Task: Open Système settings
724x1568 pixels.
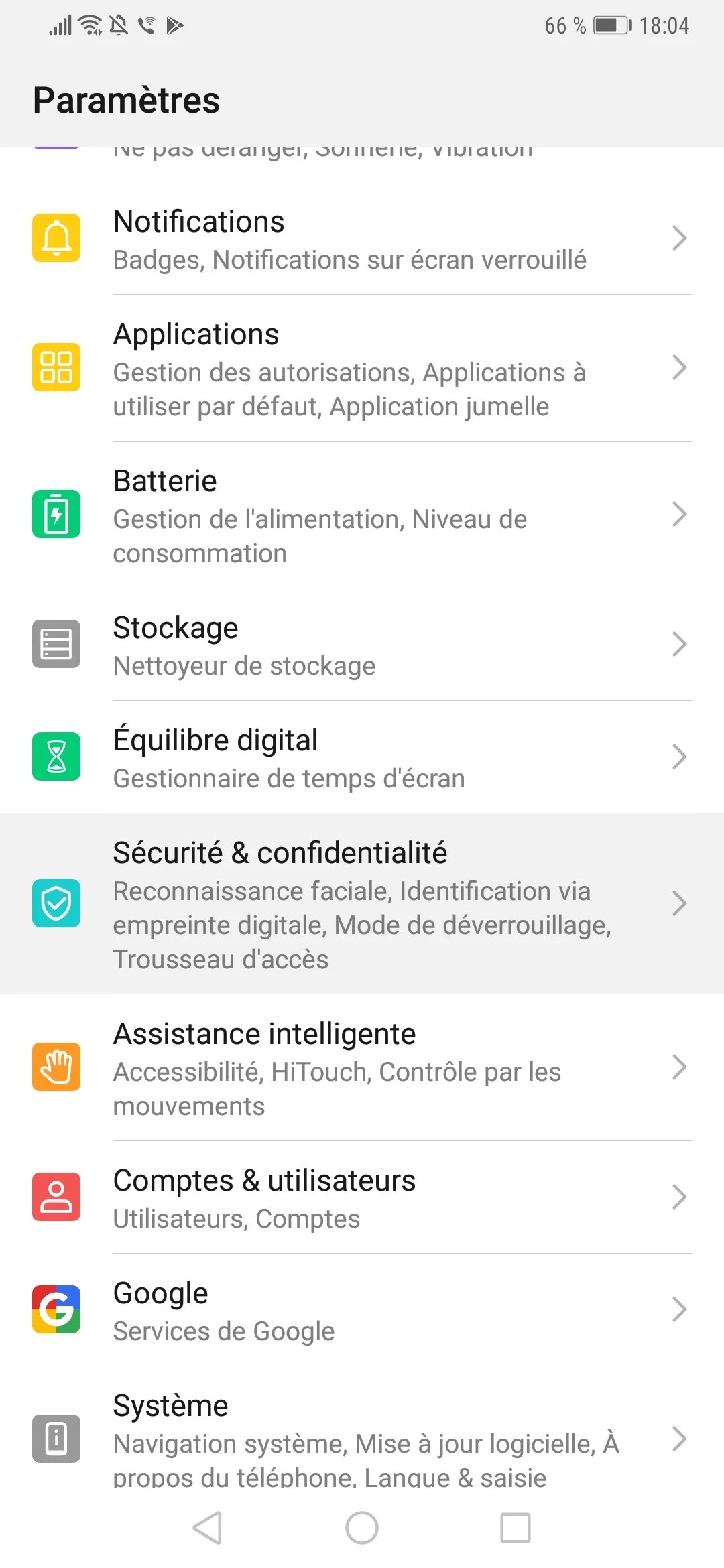Action: (x=362, y=1427)
